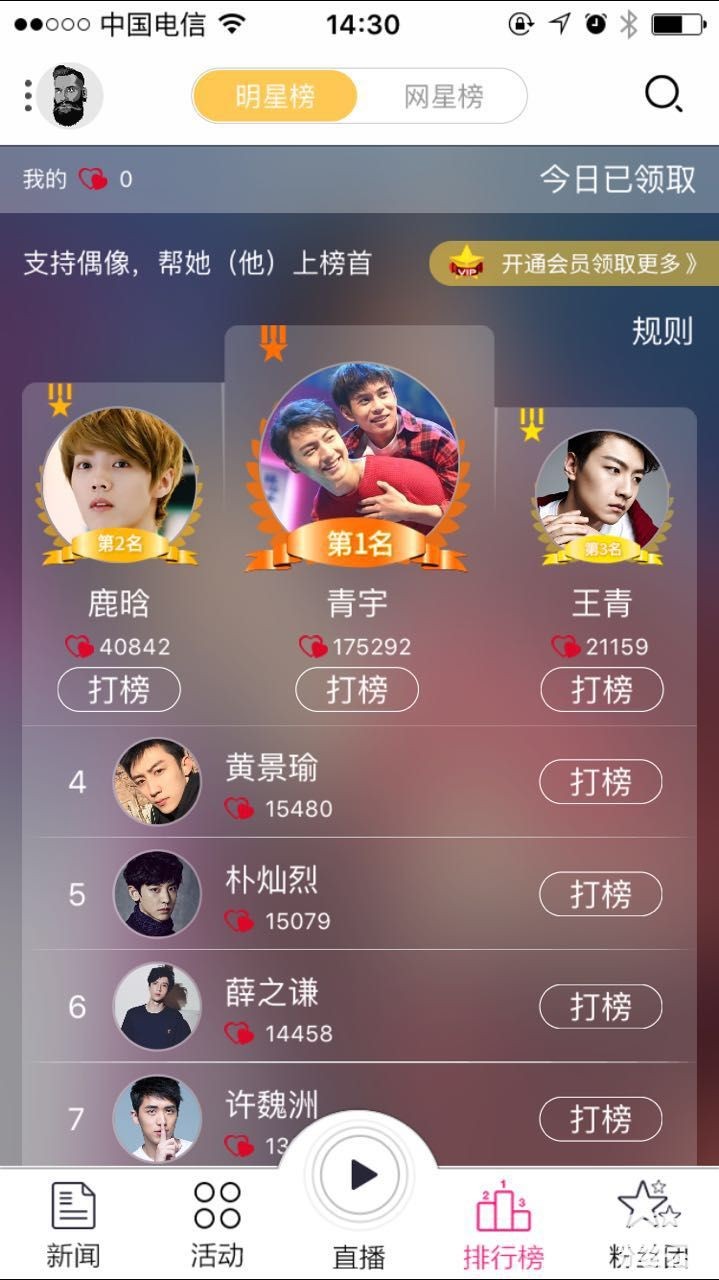
Task: Vote 打榜 for 王青
Action: [x=601, y=690]
